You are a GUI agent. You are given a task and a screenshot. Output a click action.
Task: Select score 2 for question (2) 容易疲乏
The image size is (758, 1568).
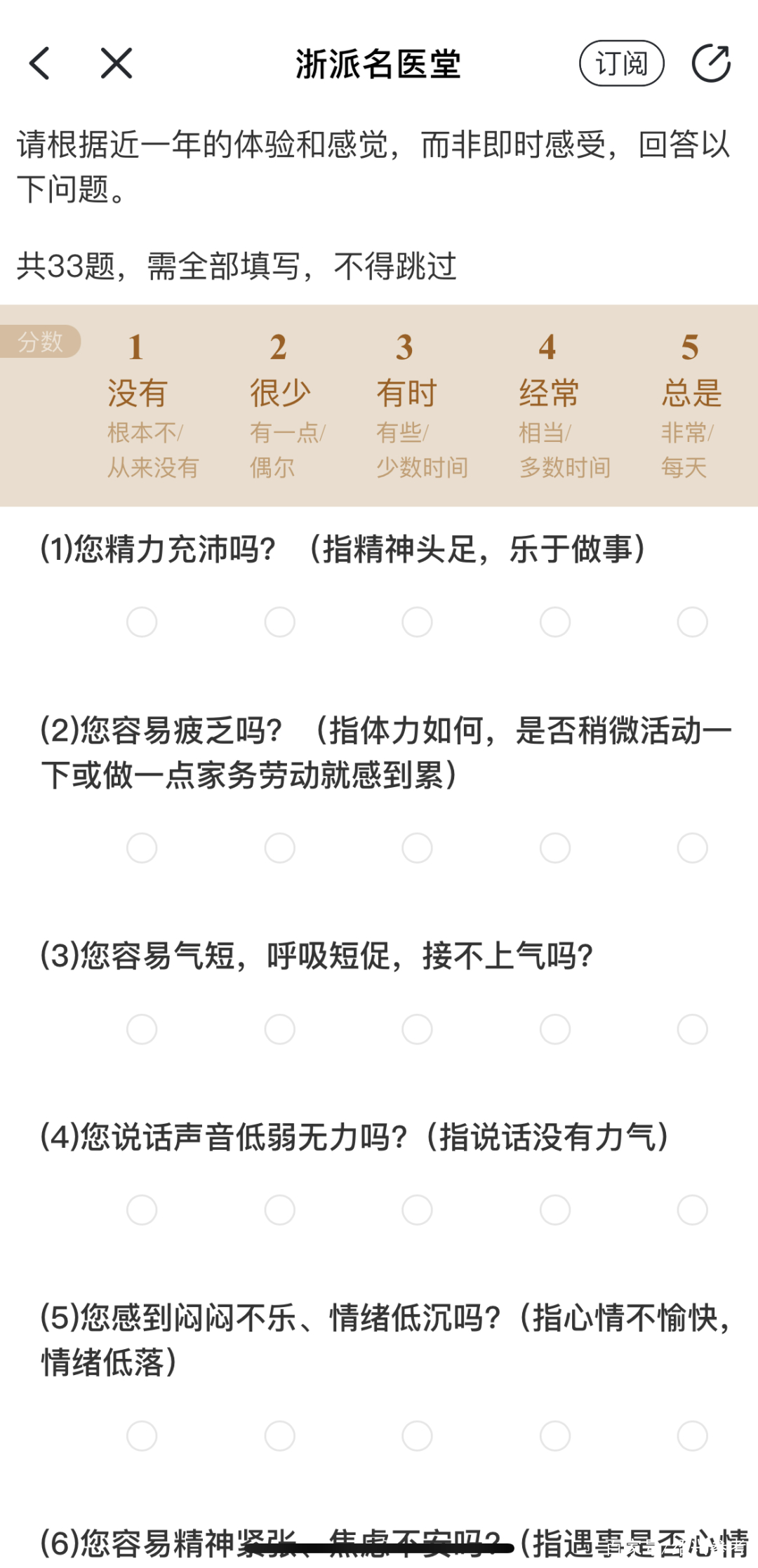coord(279,848)
